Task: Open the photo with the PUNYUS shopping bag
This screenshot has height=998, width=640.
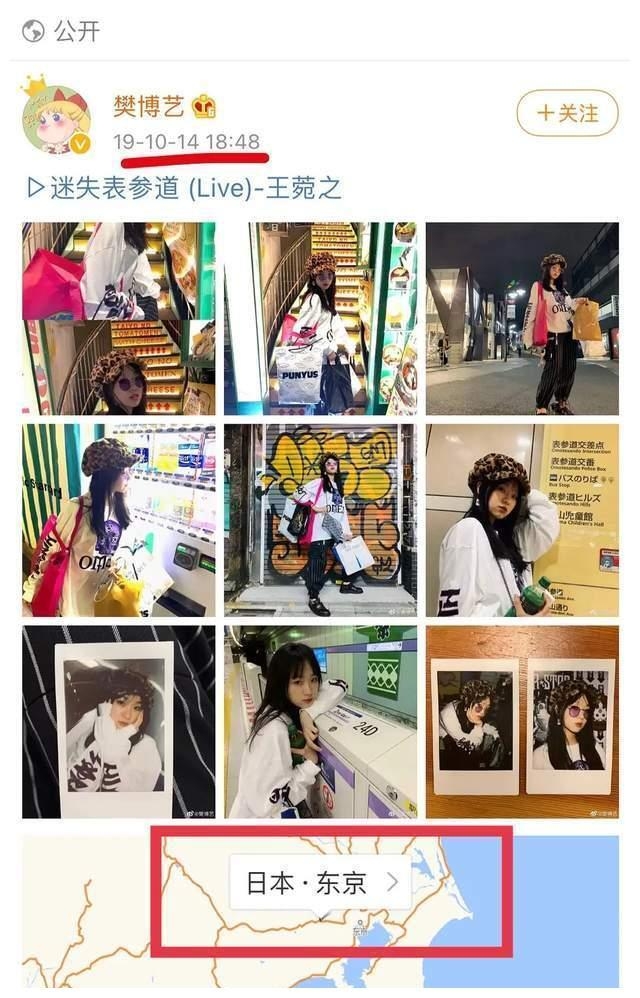Action: (320, 318)
